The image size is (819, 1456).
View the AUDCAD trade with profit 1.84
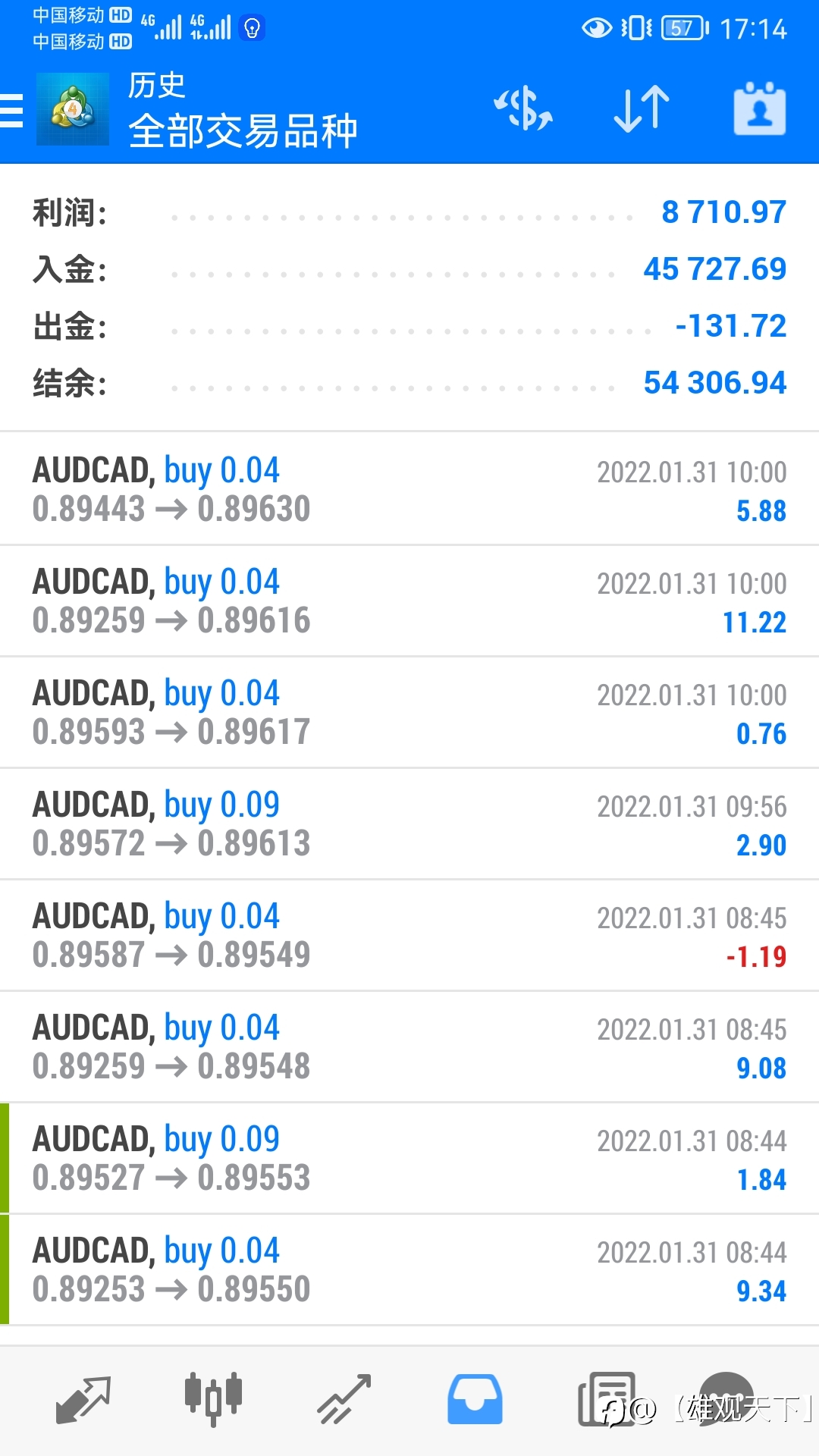tap(409, 1158)
